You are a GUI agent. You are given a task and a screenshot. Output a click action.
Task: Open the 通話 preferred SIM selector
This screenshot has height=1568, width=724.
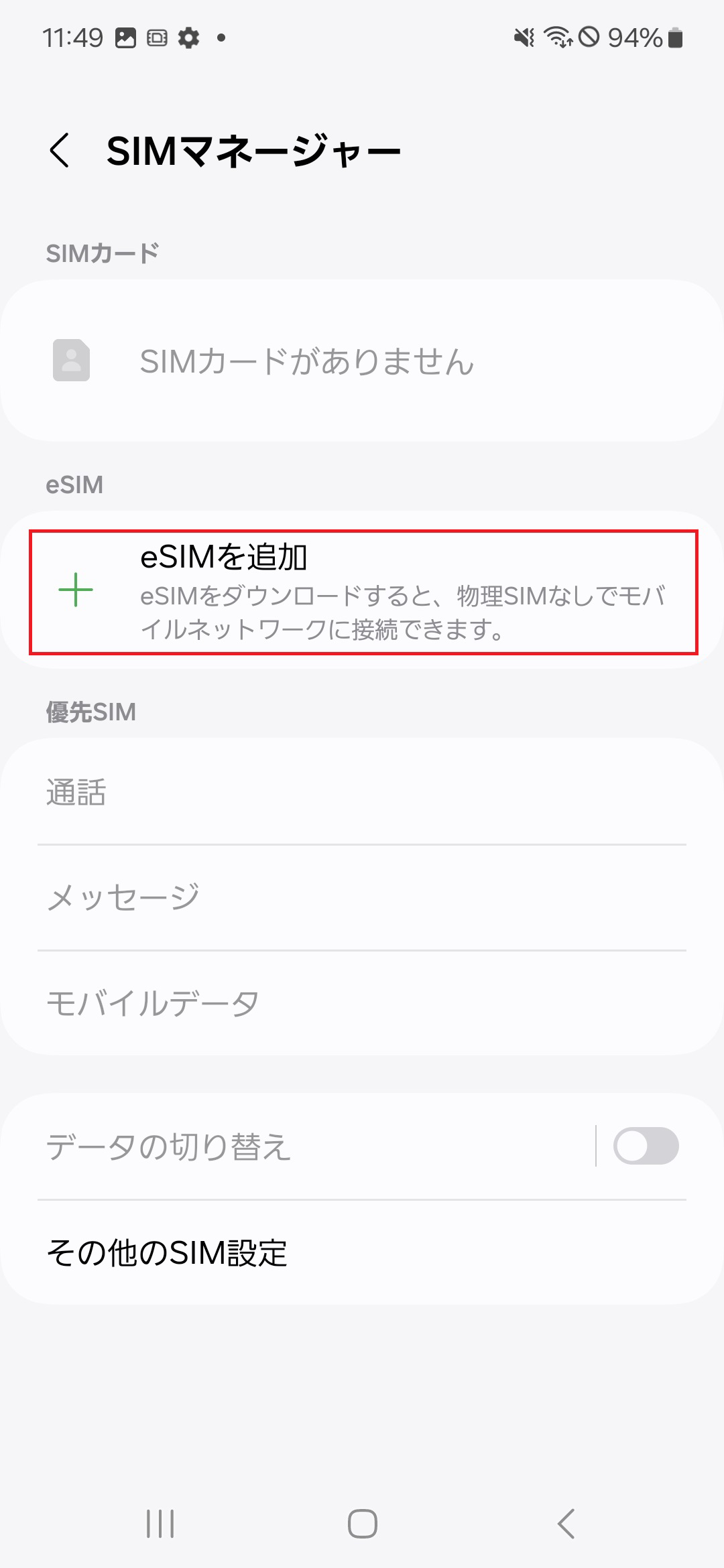point(362,793)
